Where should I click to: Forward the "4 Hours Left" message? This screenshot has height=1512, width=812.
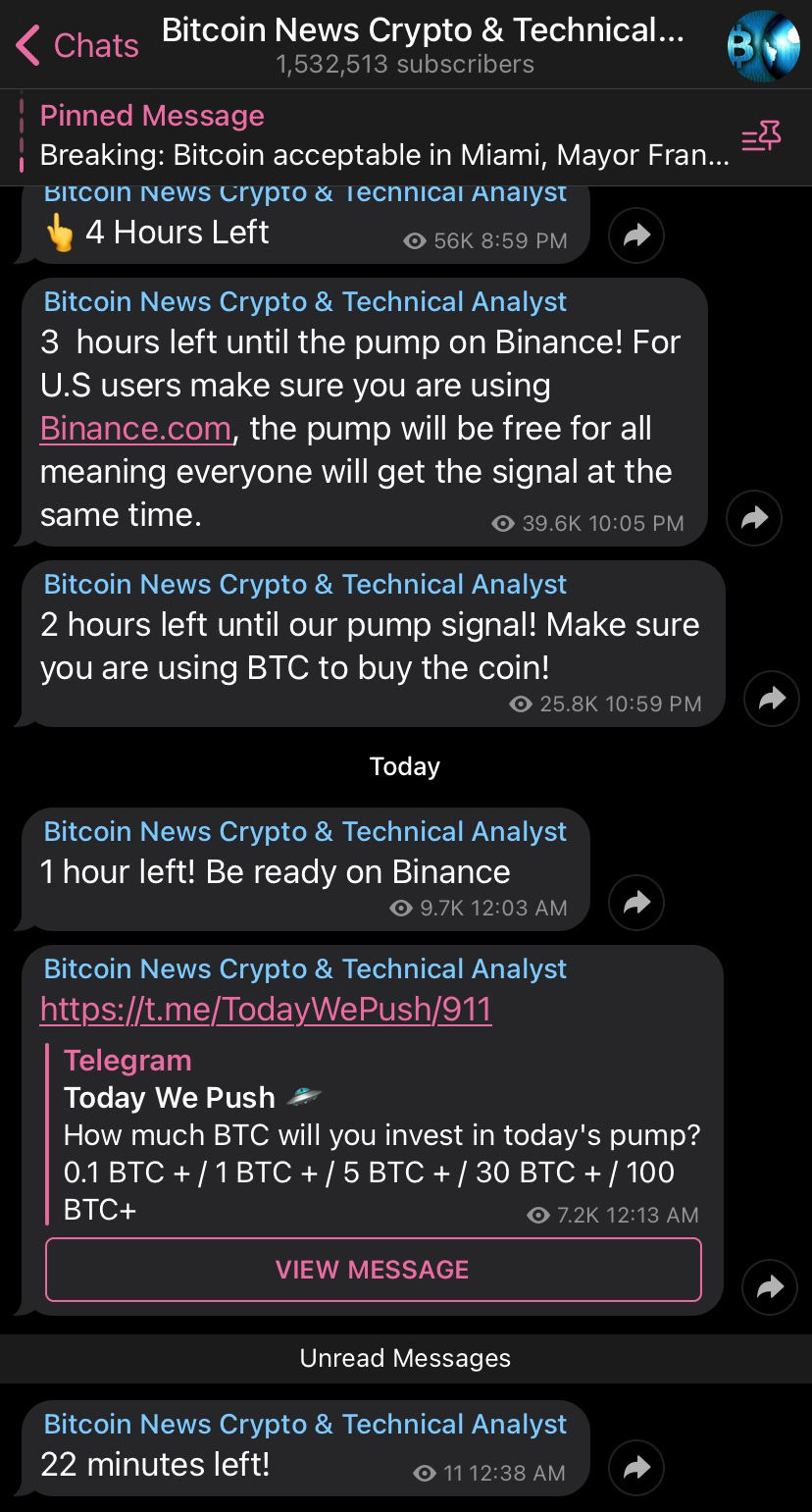[x=636, y=235]
